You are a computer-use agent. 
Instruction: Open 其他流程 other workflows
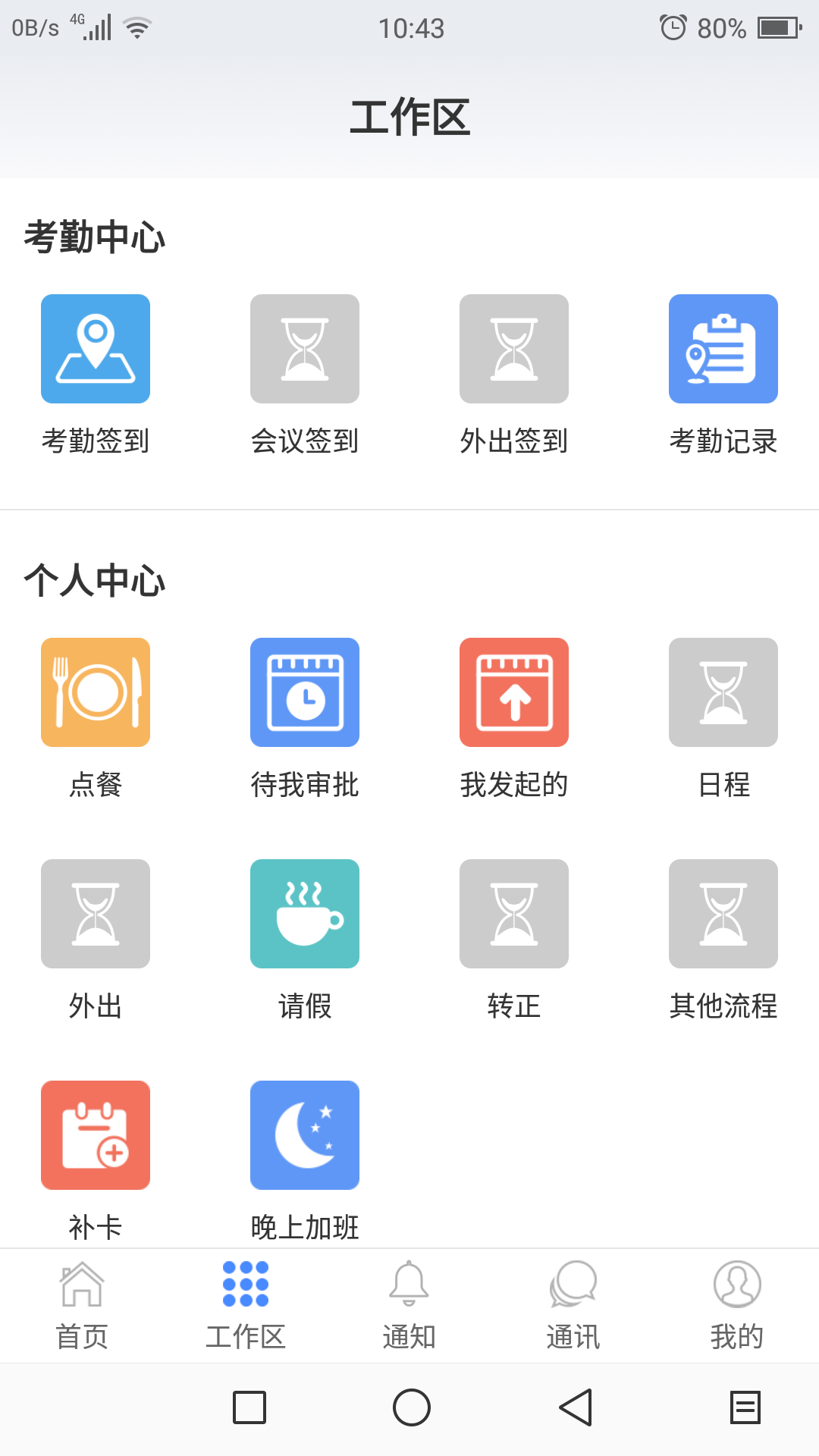point(723,914)
